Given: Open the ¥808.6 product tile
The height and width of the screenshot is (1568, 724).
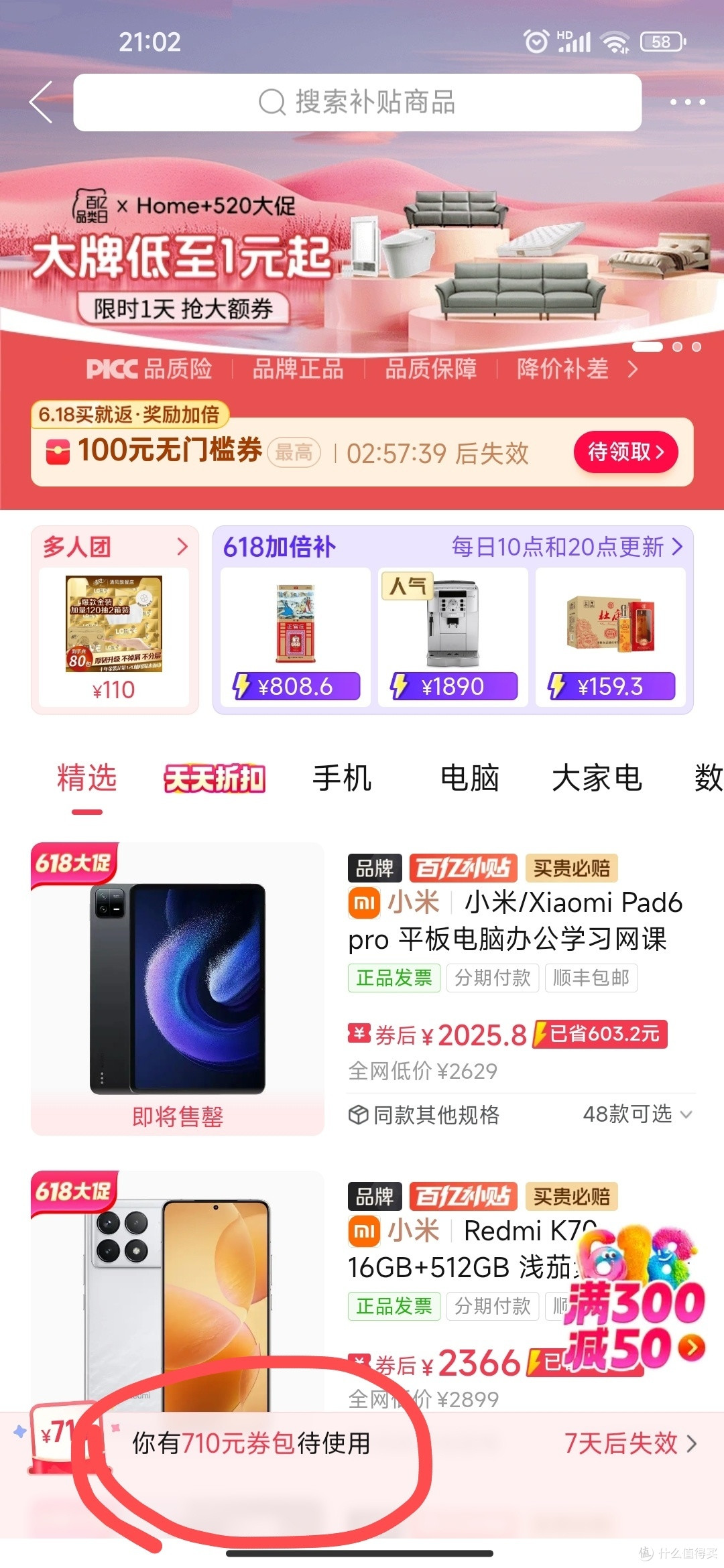Looking at the screenshot, I should pyautogui.click(x=296, y=637).
